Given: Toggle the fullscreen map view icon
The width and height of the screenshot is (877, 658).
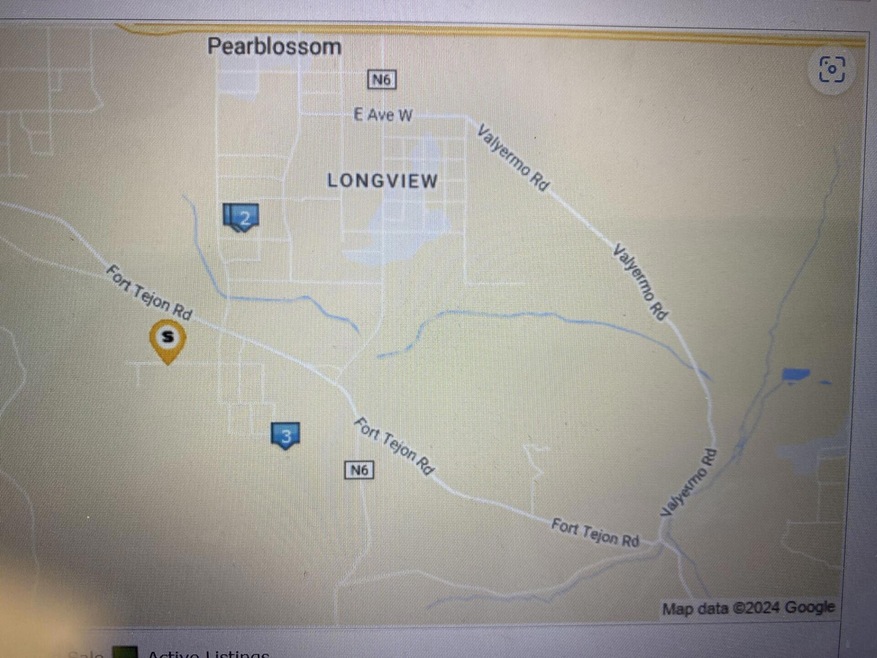Looking at the screenshot, I should click(831, 70).
